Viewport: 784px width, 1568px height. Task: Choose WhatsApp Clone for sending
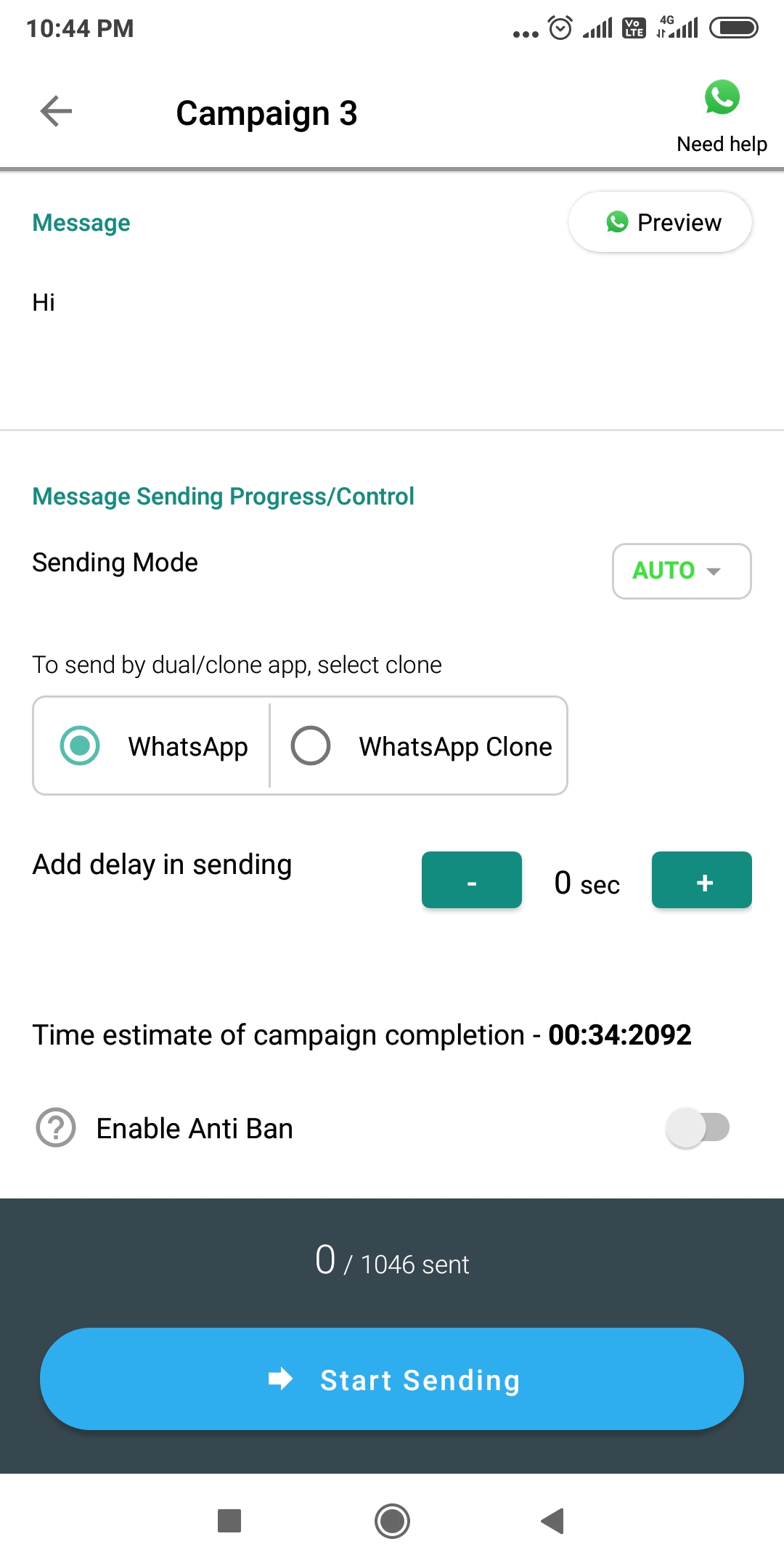[x=420, y=746]
